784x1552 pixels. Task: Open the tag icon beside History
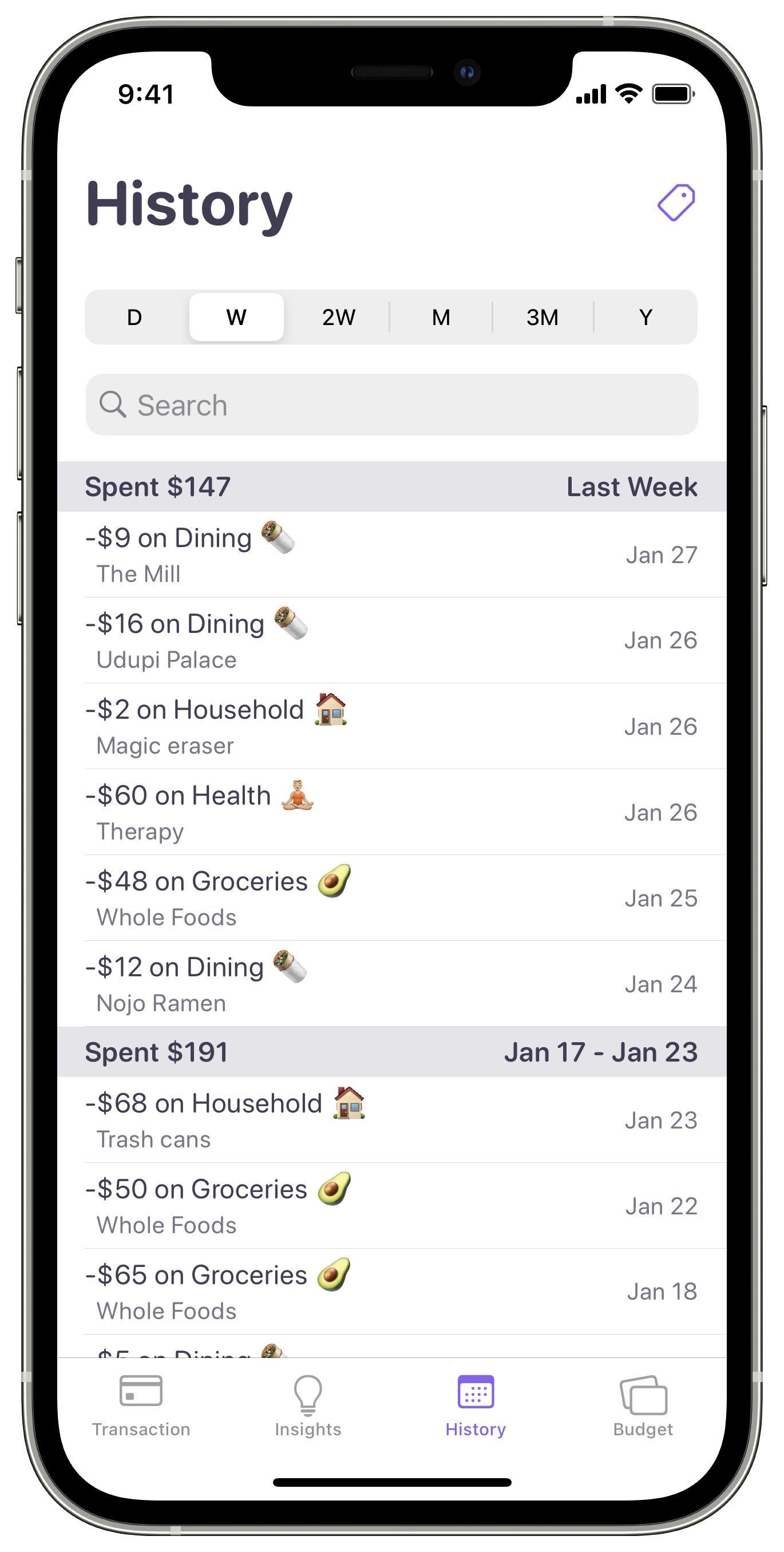coord(675,203)
